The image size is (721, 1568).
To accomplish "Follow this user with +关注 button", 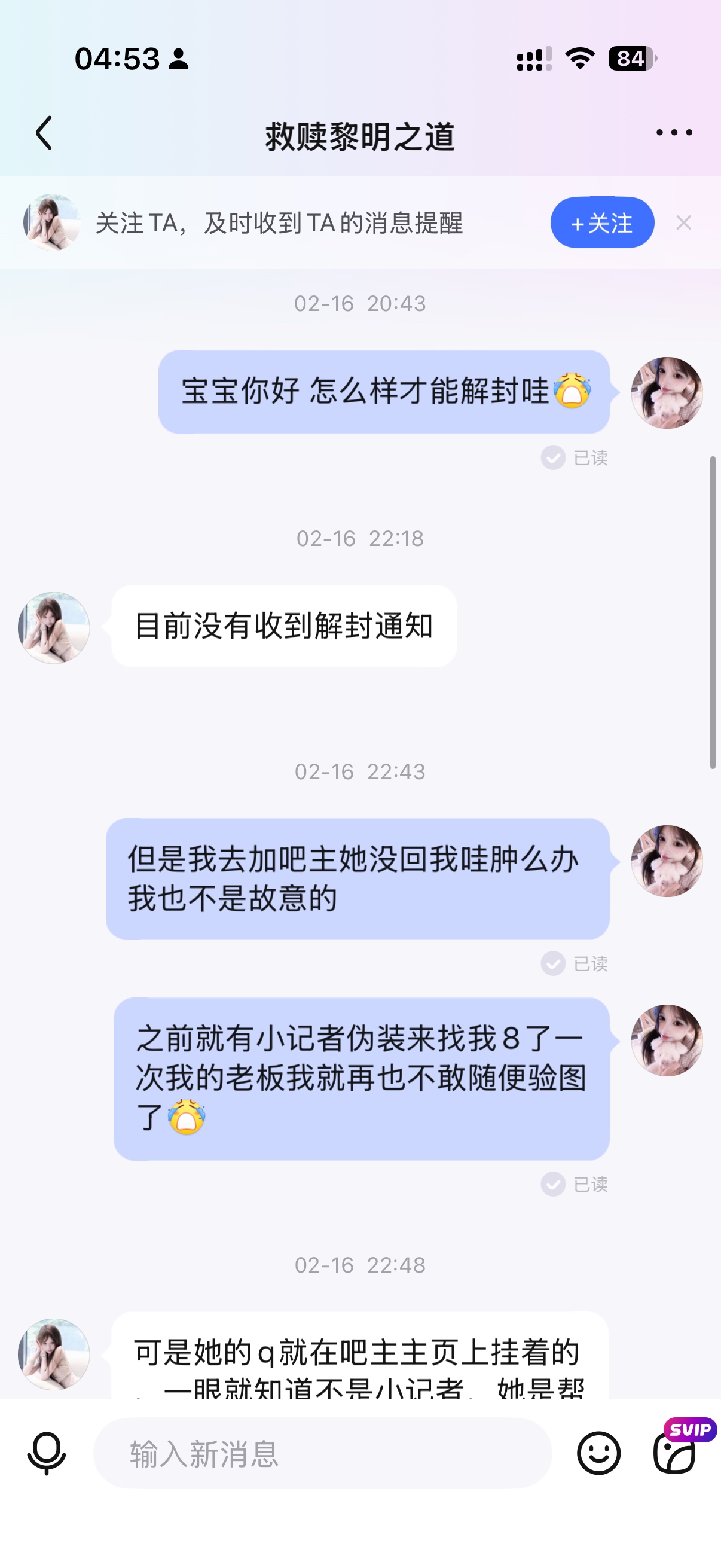I will click(602, 223).
